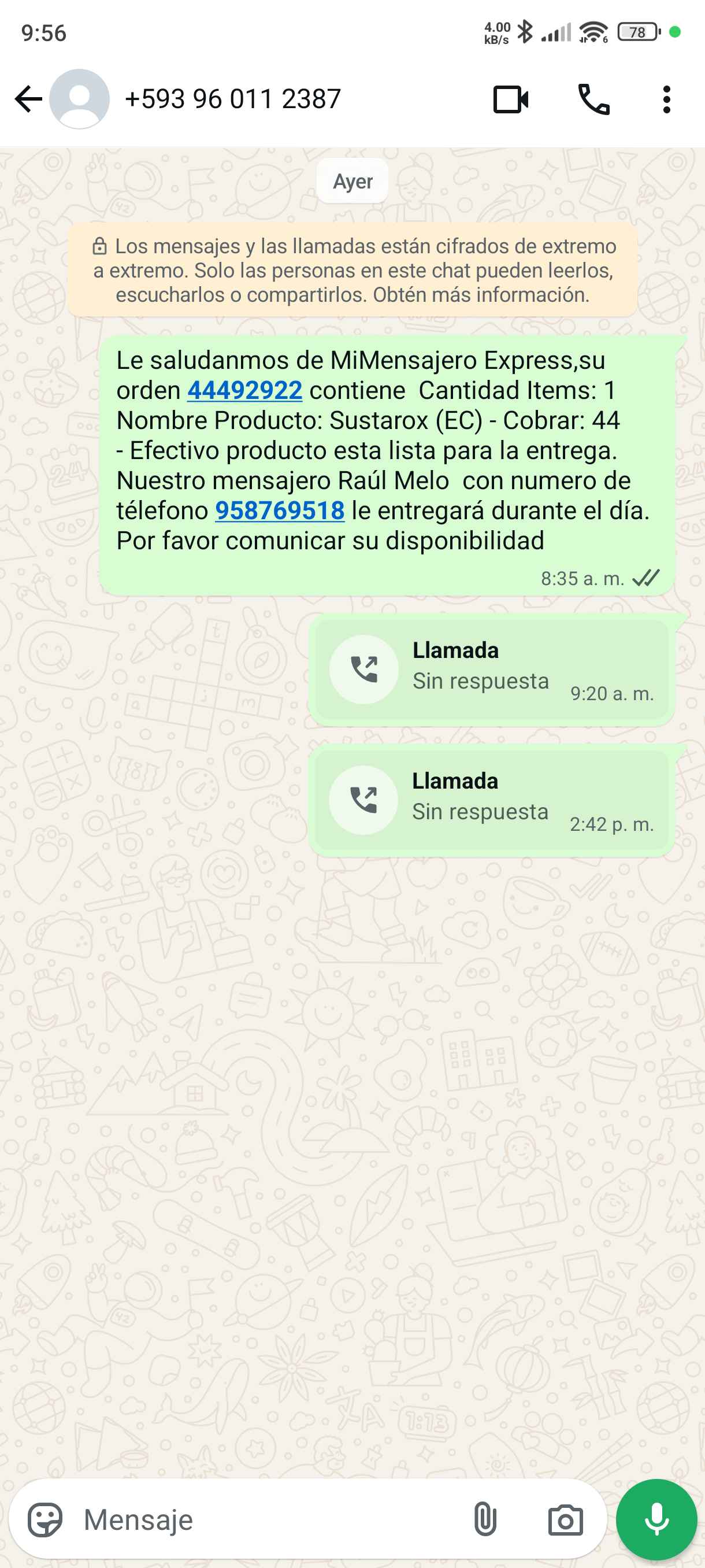Viewport: 705px width, 1568px height.
Task: Attach a file with the paperclip
Action: coord(485,1519)
